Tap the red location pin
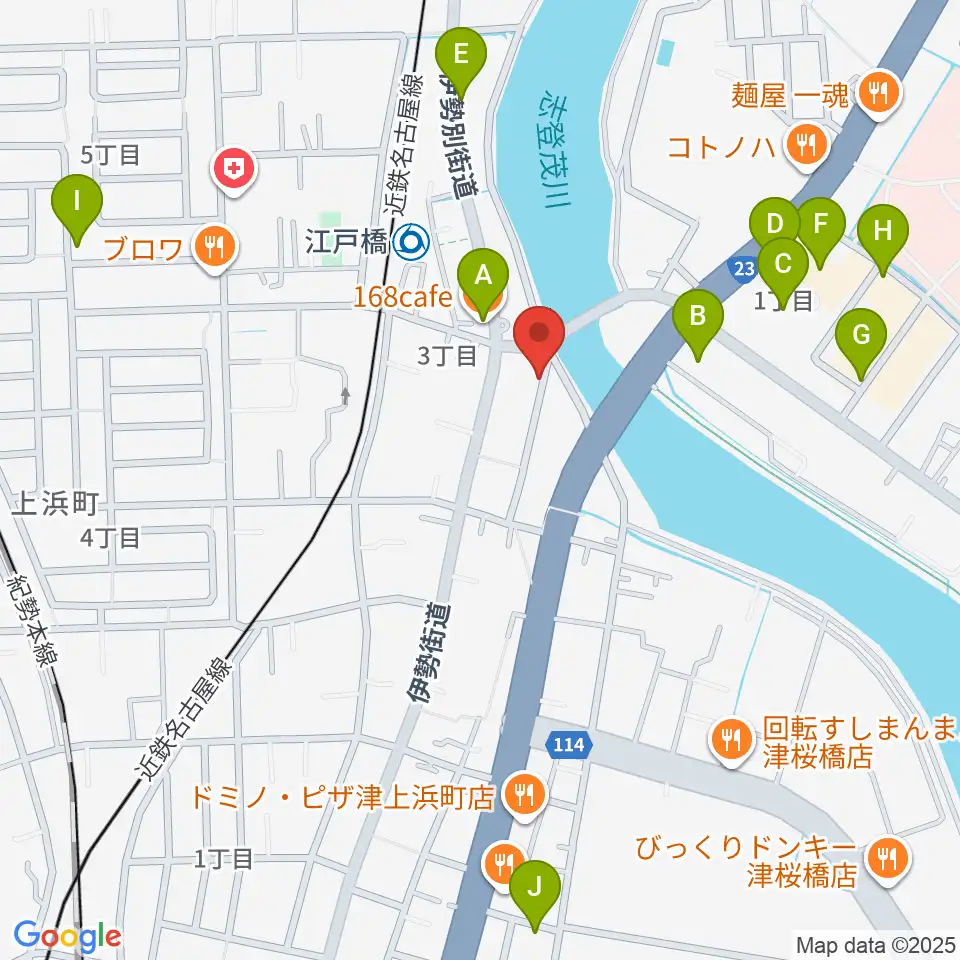 pos(539,340)
